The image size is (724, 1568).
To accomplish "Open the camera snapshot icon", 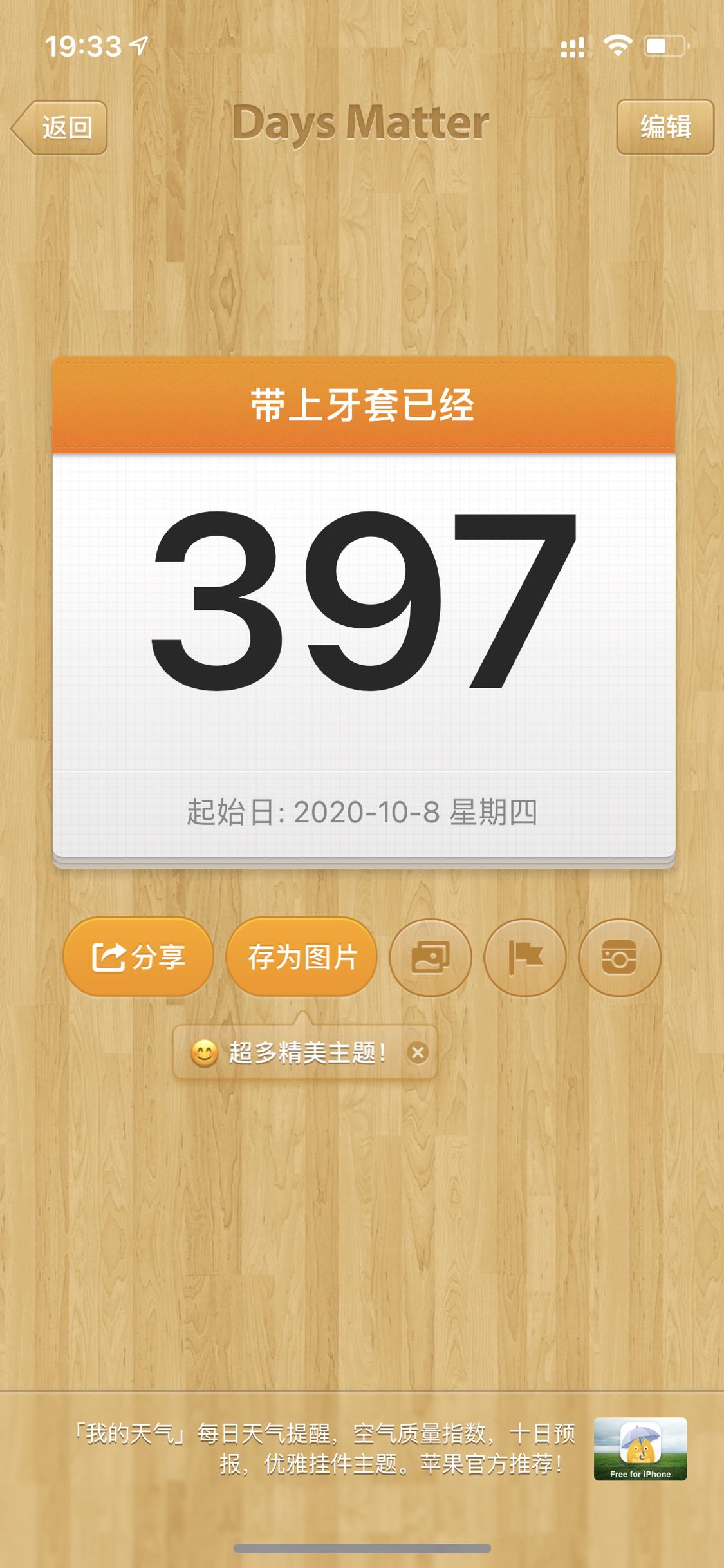I will [x=619, y=958].
